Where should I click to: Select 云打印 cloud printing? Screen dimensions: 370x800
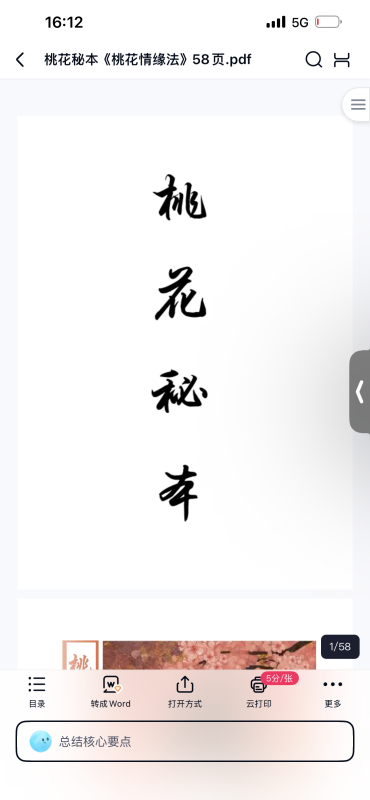pyautogui.click(x=259, y=692)
